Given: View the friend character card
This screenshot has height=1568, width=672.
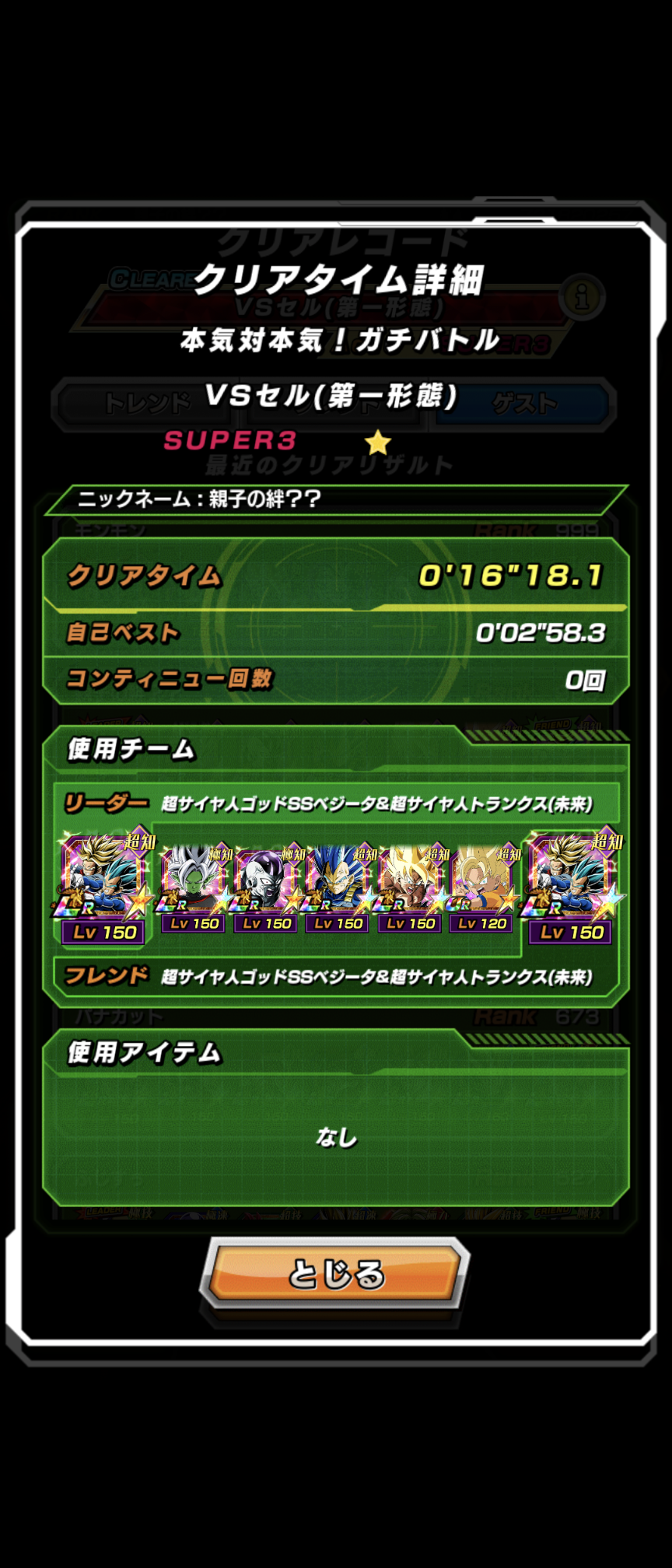Looking at the screenshot, I should click(x=571, y=885).
